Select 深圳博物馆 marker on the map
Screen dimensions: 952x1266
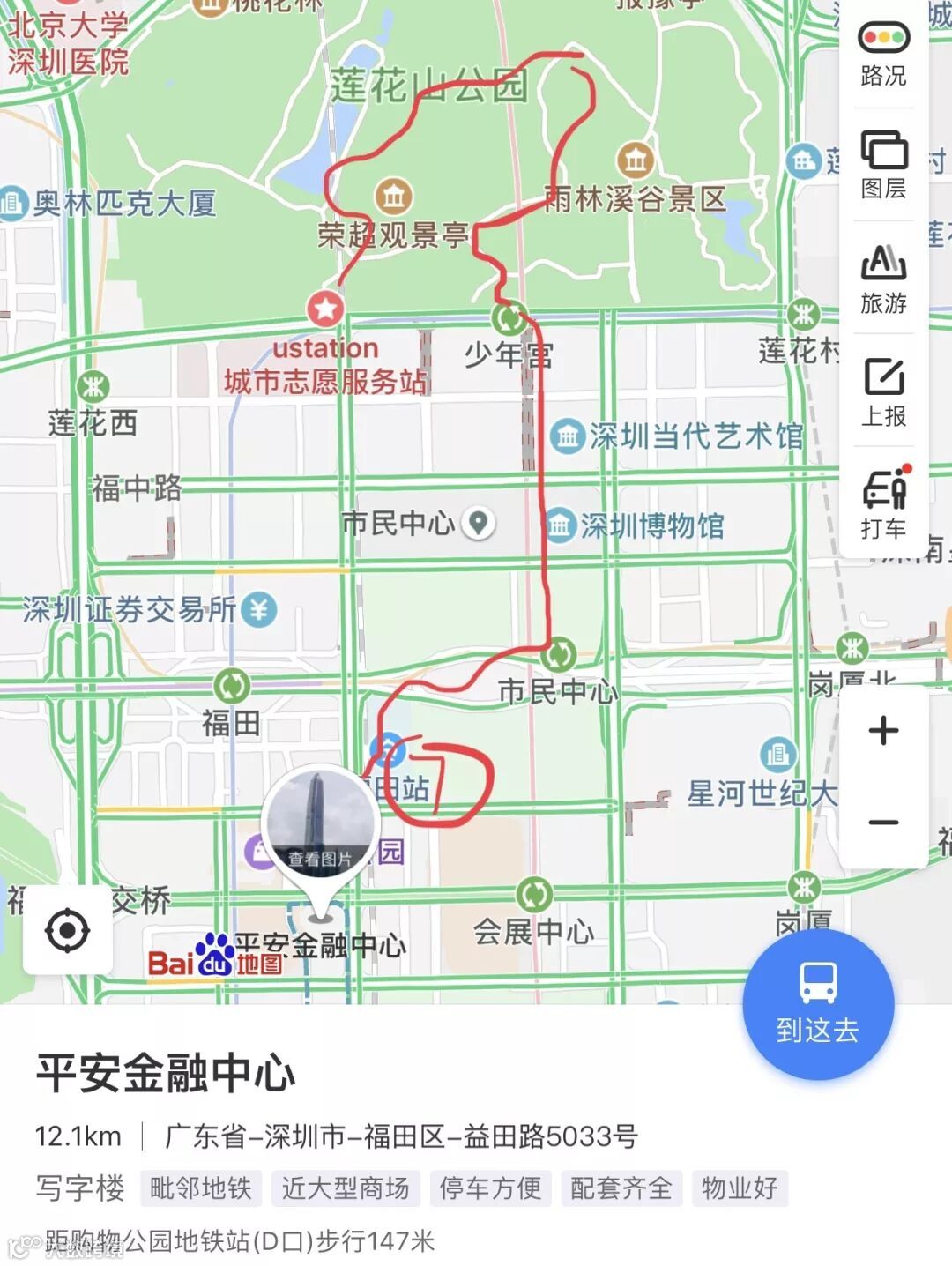(559, 526)
